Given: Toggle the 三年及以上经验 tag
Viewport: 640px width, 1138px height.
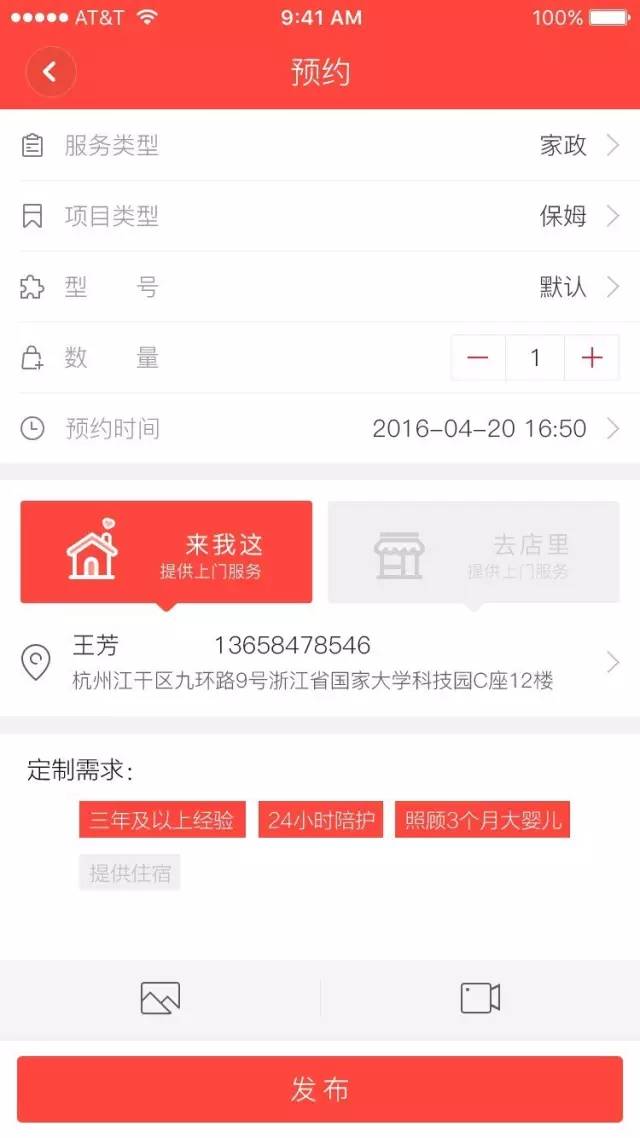Looking at the screenshot, I should click(162, 820).
